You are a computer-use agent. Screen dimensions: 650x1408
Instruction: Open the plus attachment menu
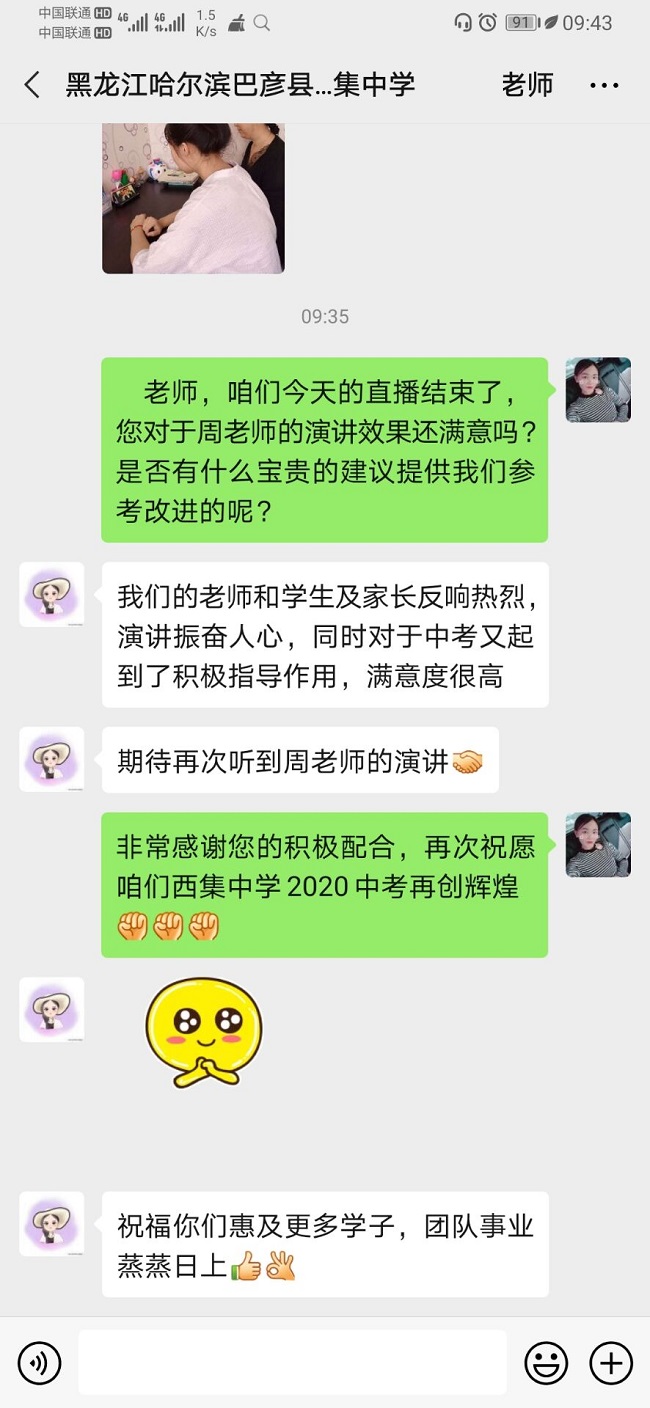[610, 1362]
